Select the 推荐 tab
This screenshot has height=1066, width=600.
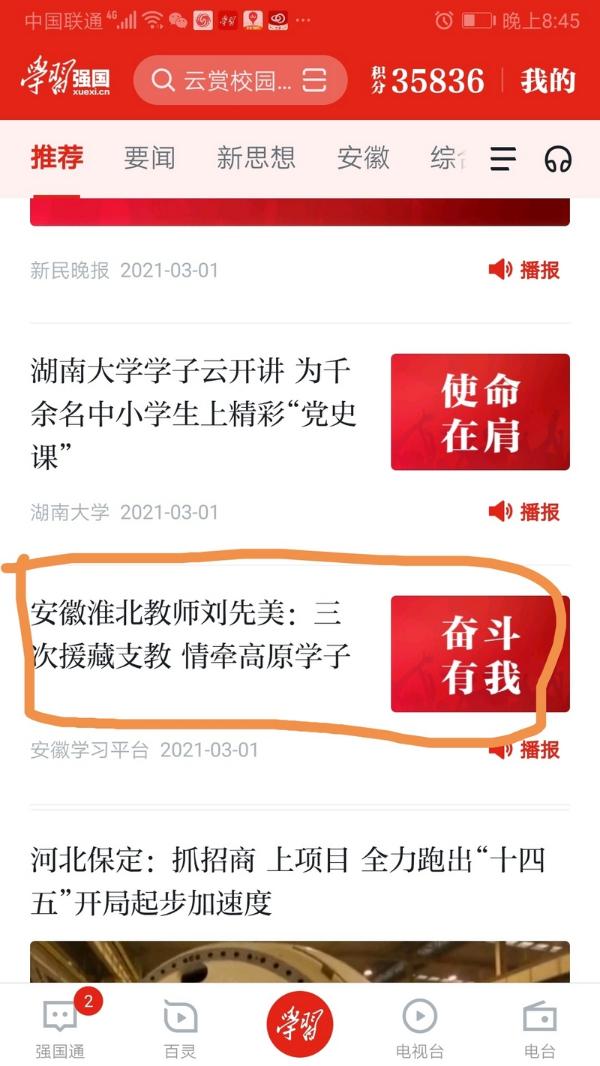click(57, 158)
